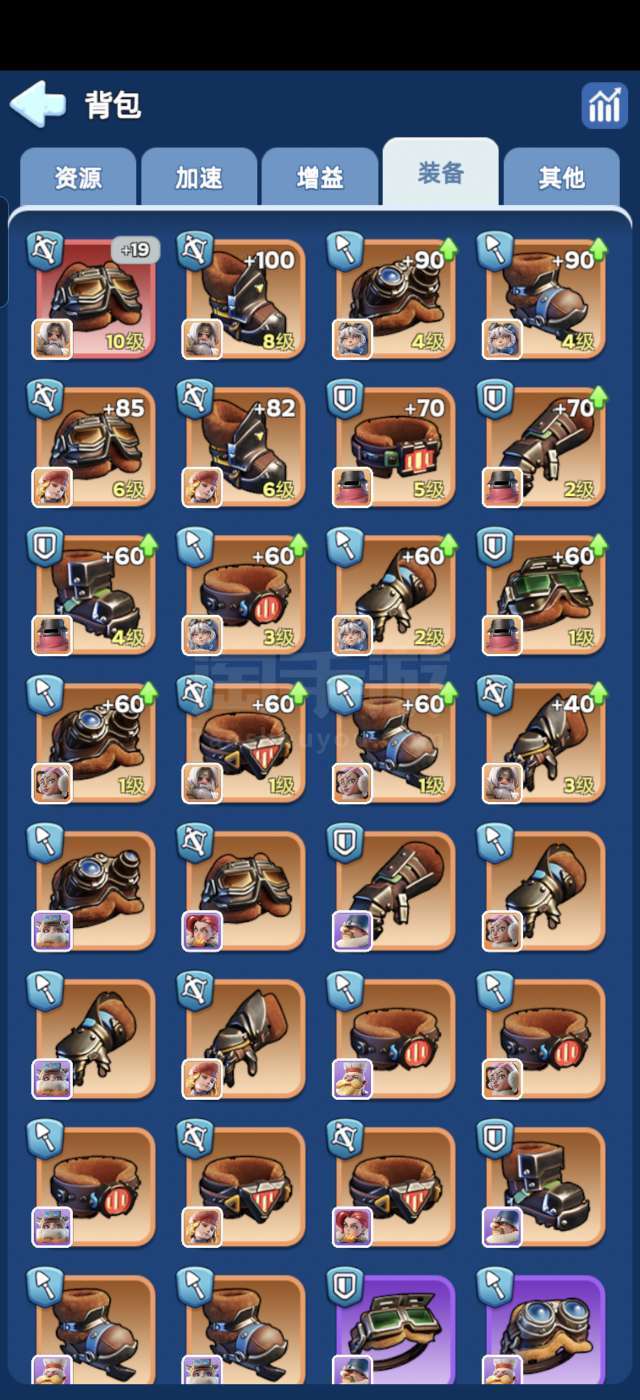Select the 装备 tab
The image size is (640, 1400).
[440, 174]
